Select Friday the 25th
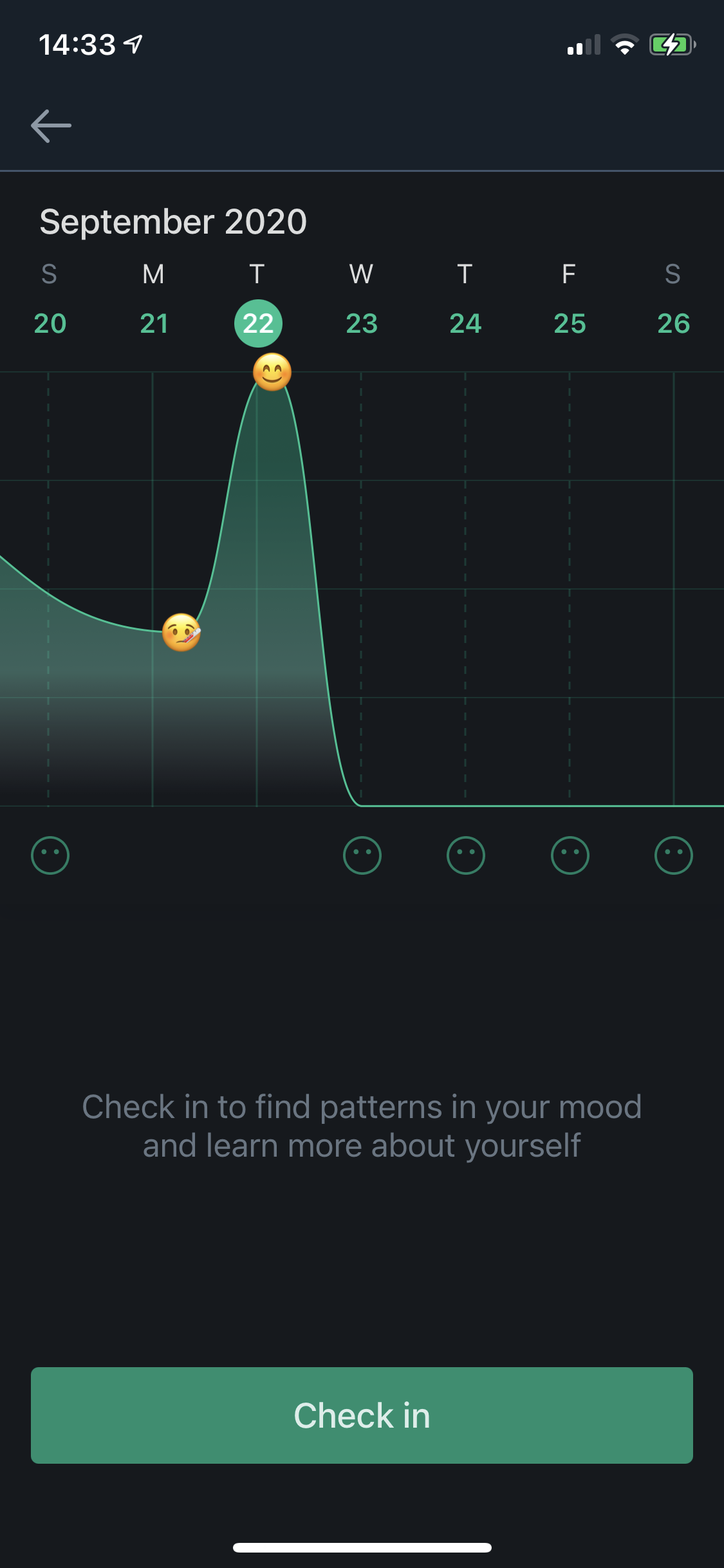The width and height of the screenshot is (724, 1568). point(570,323)
